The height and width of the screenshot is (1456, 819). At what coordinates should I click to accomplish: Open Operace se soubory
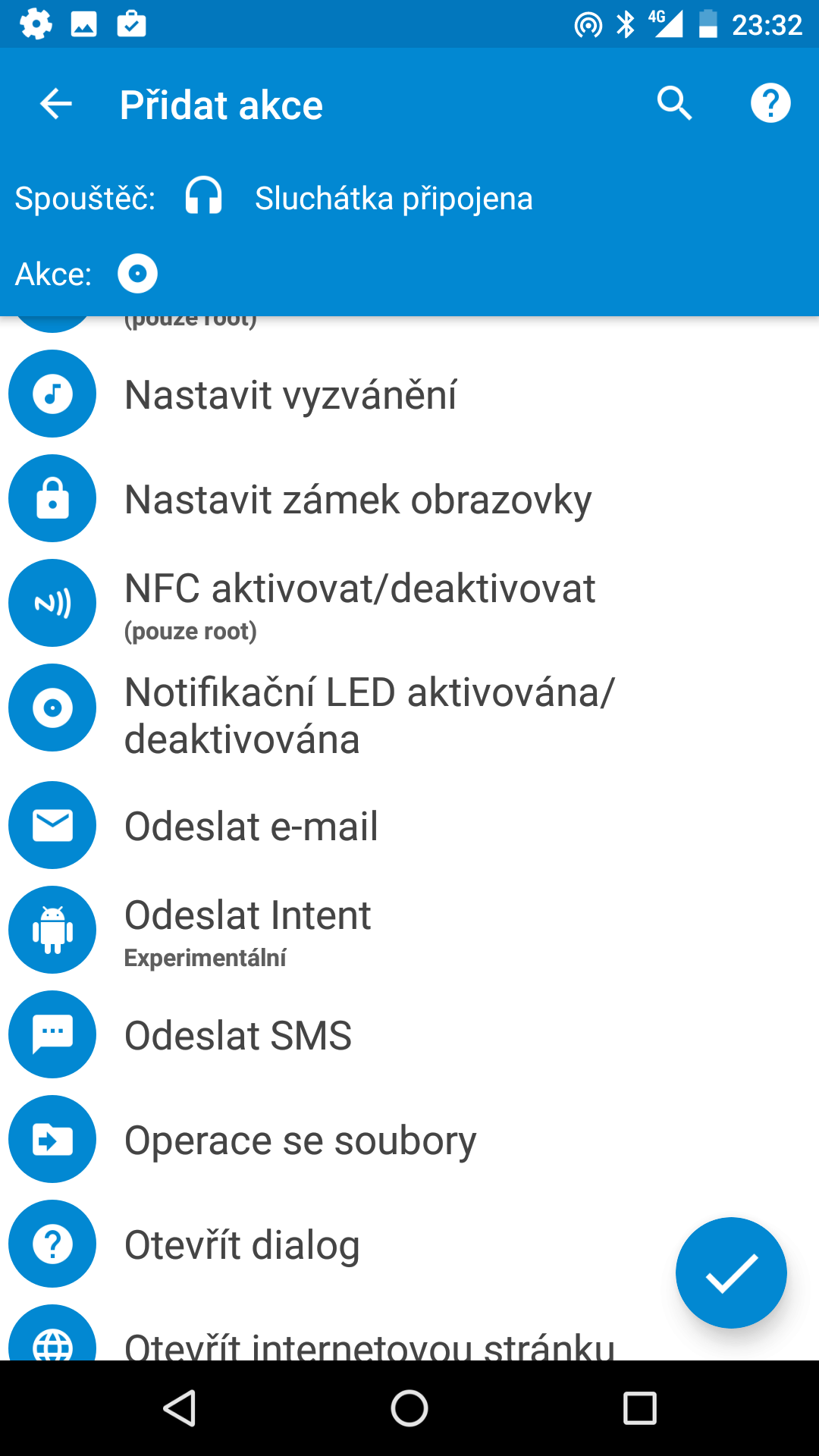(x=409, y=1140)
